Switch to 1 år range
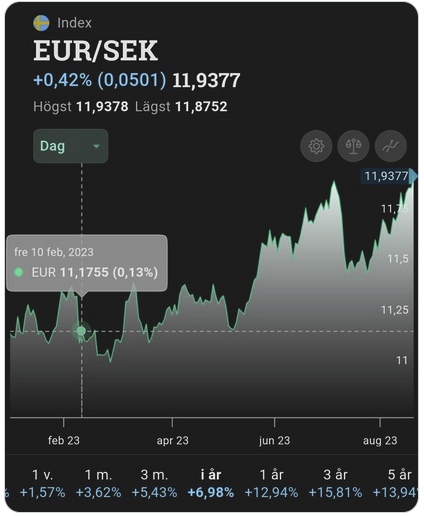This screenshot has width=424, height=516. (271, 483)
